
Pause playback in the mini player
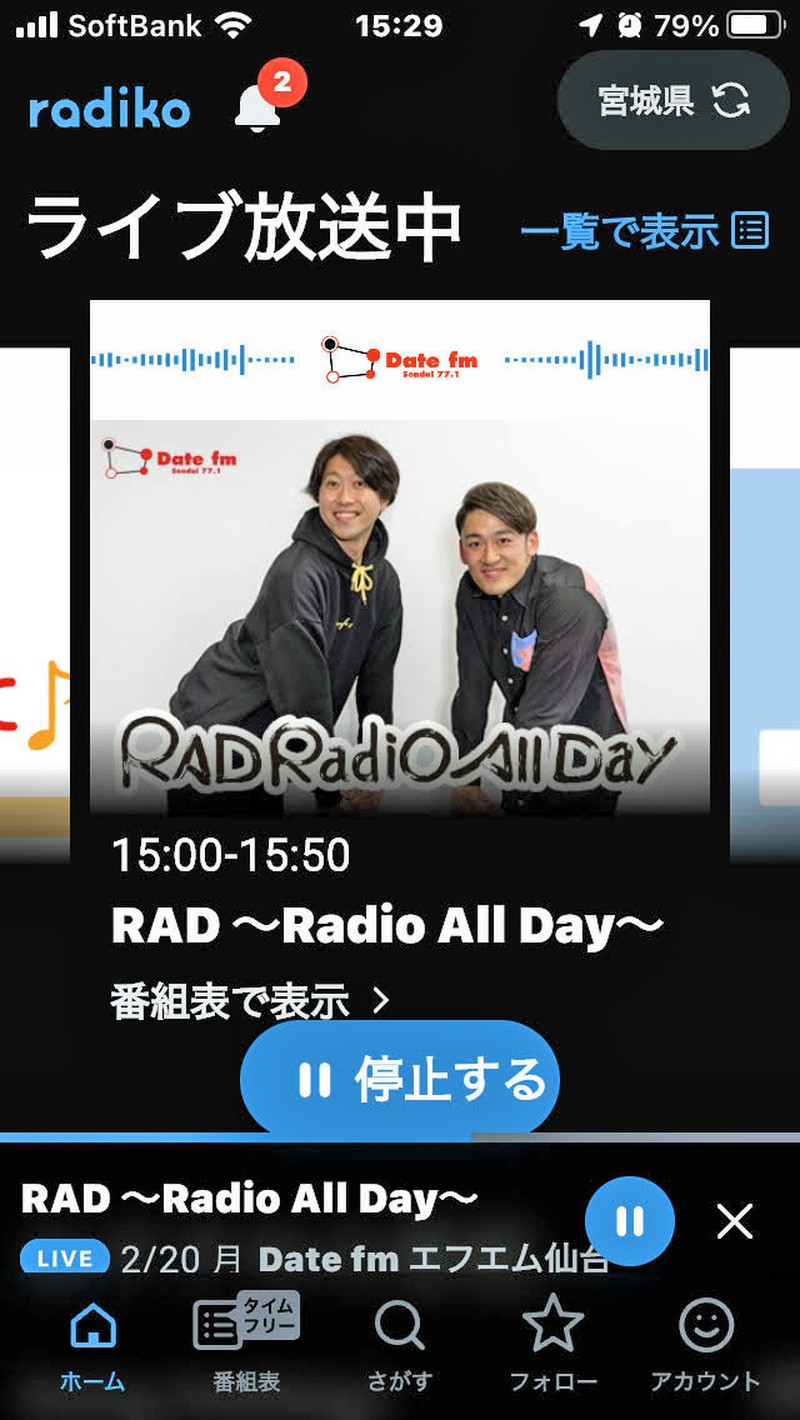[x=629, y=1221]
